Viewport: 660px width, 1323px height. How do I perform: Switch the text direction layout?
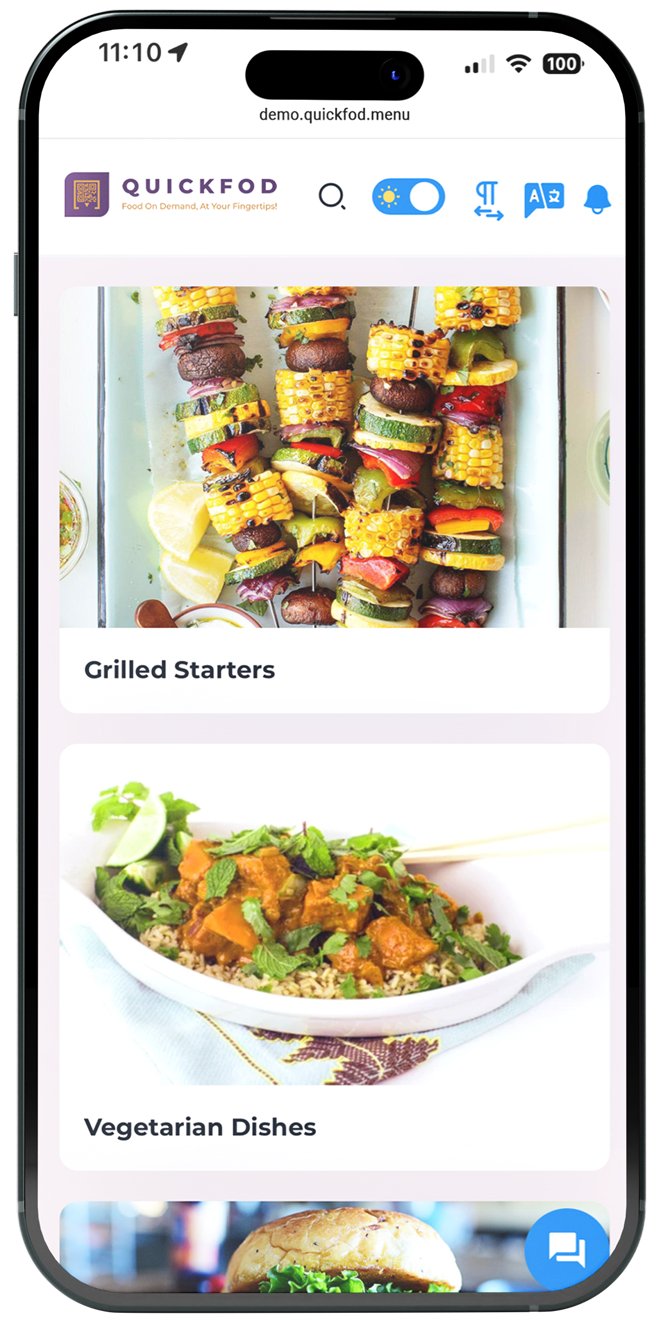488,200
